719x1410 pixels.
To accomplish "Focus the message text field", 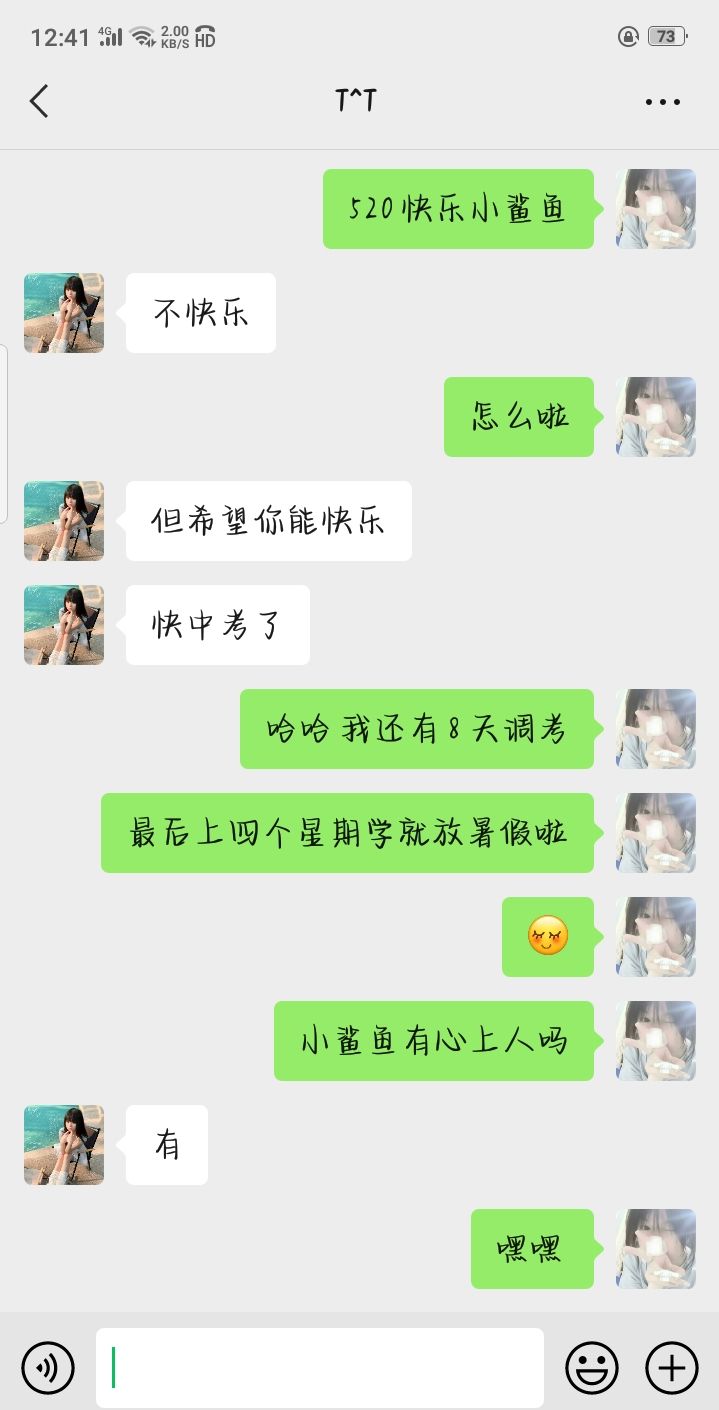I will [320, 1367].
